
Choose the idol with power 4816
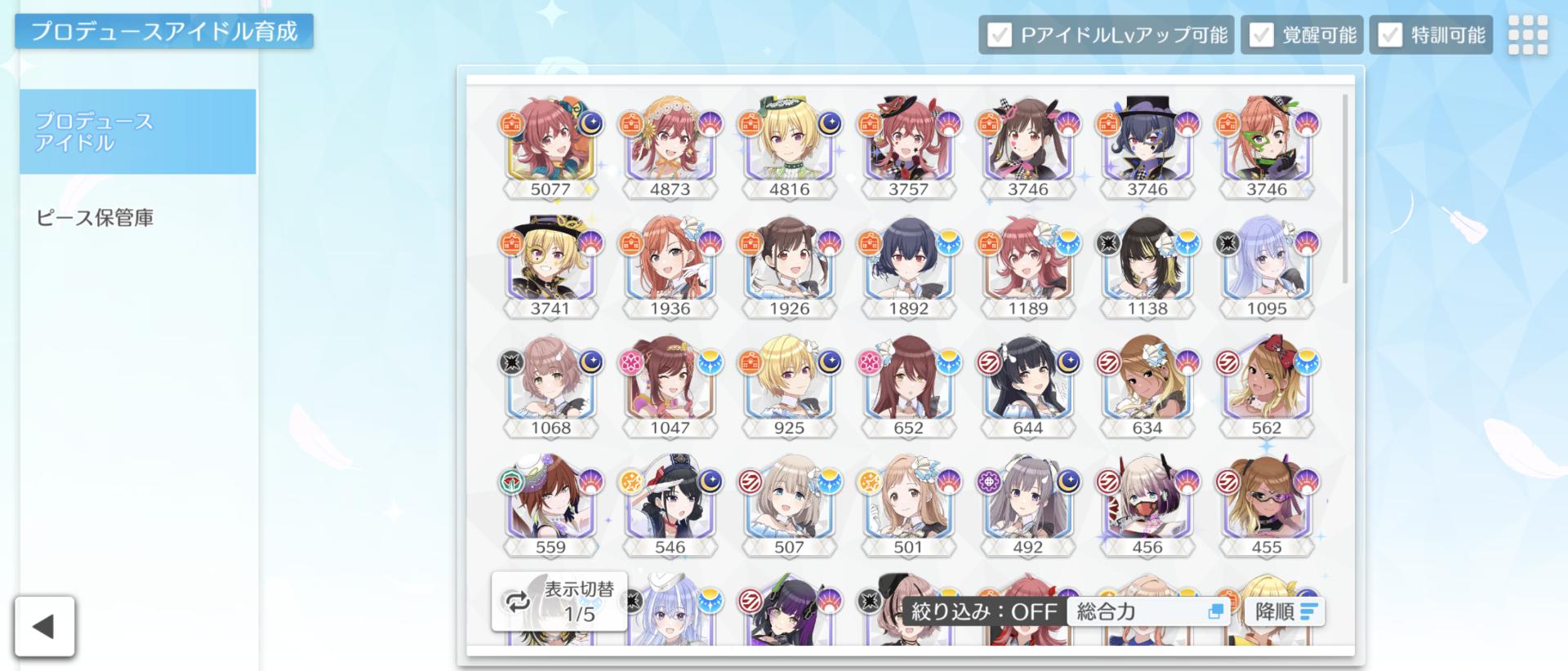click(x=789, y=147)
